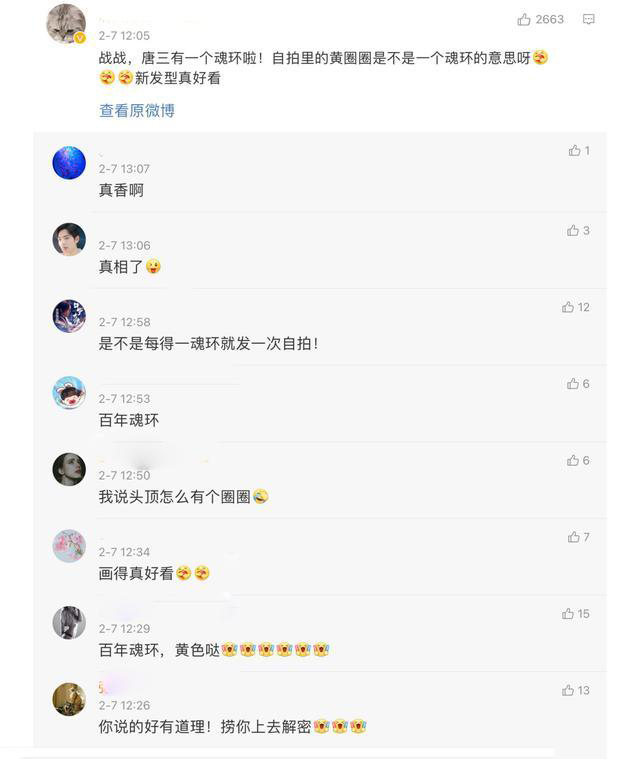
Task: Open avatar of the 你说的好有道理 commenter
Action: point(69,699)
